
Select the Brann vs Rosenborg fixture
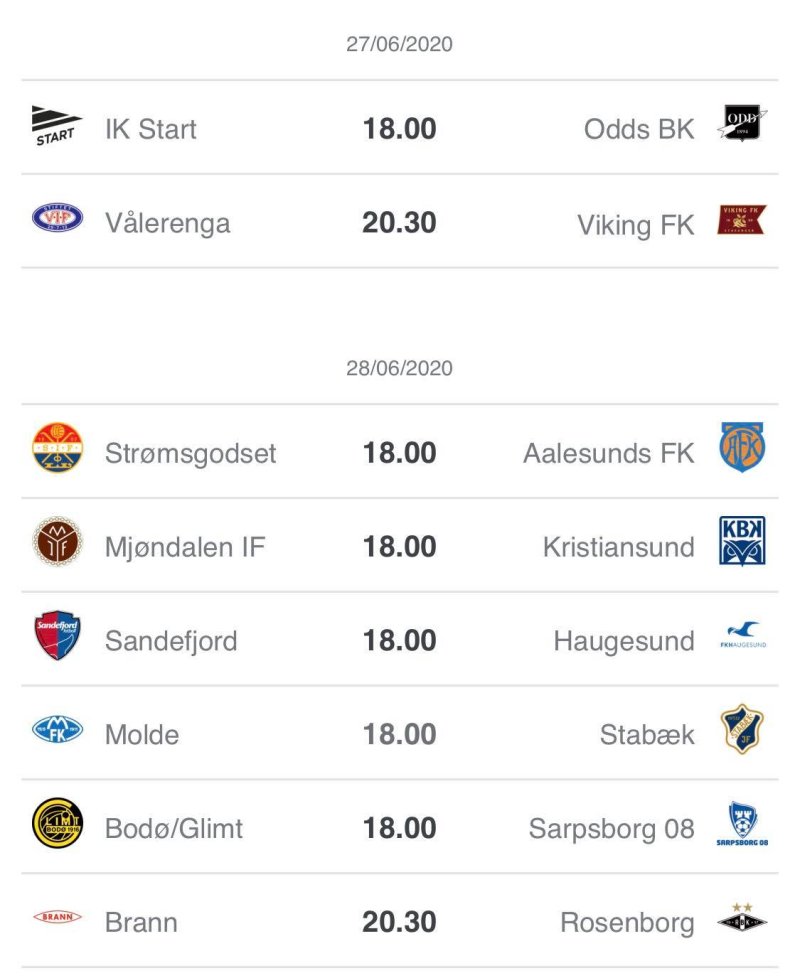399,921
